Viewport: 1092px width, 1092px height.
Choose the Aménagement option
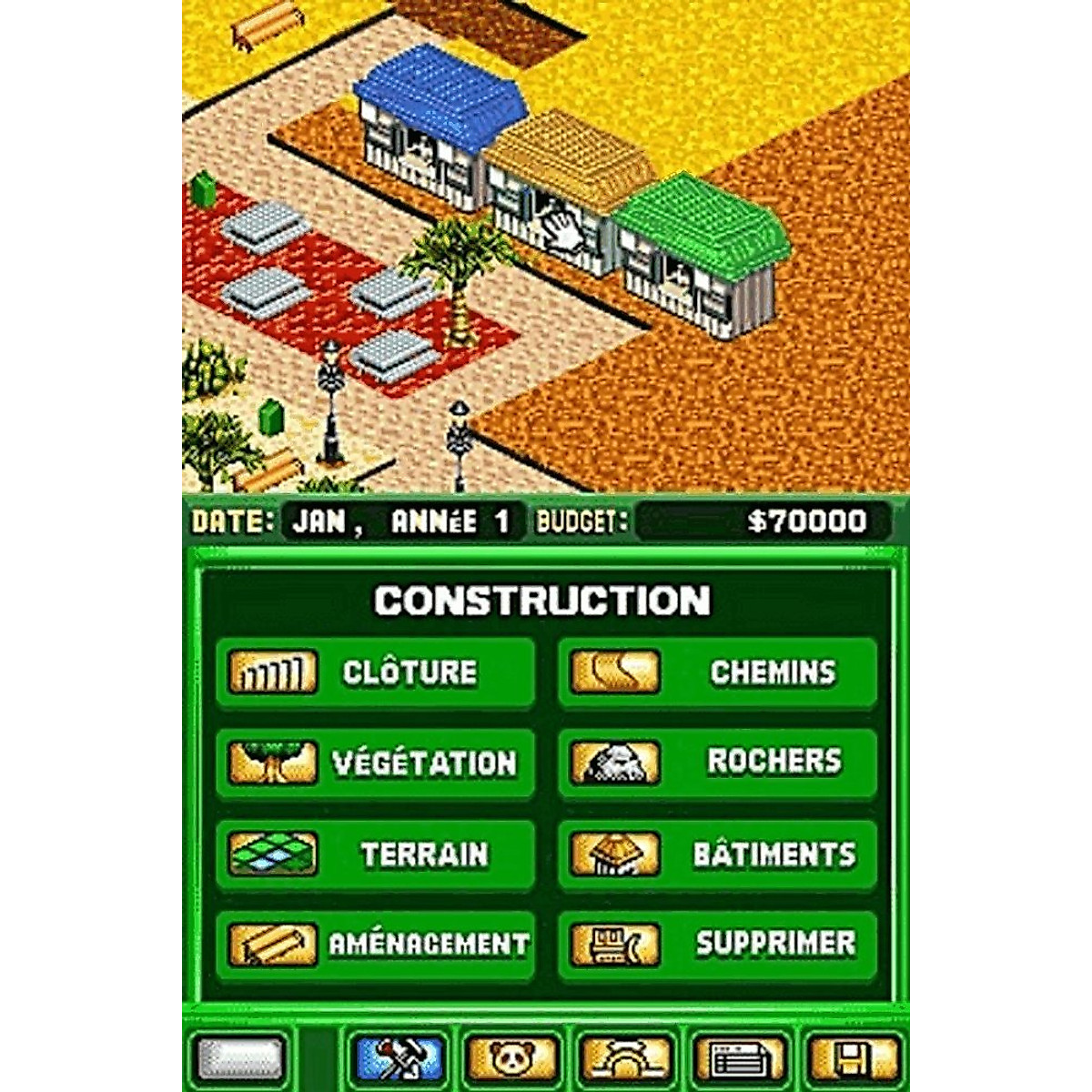tap(376, 945)
